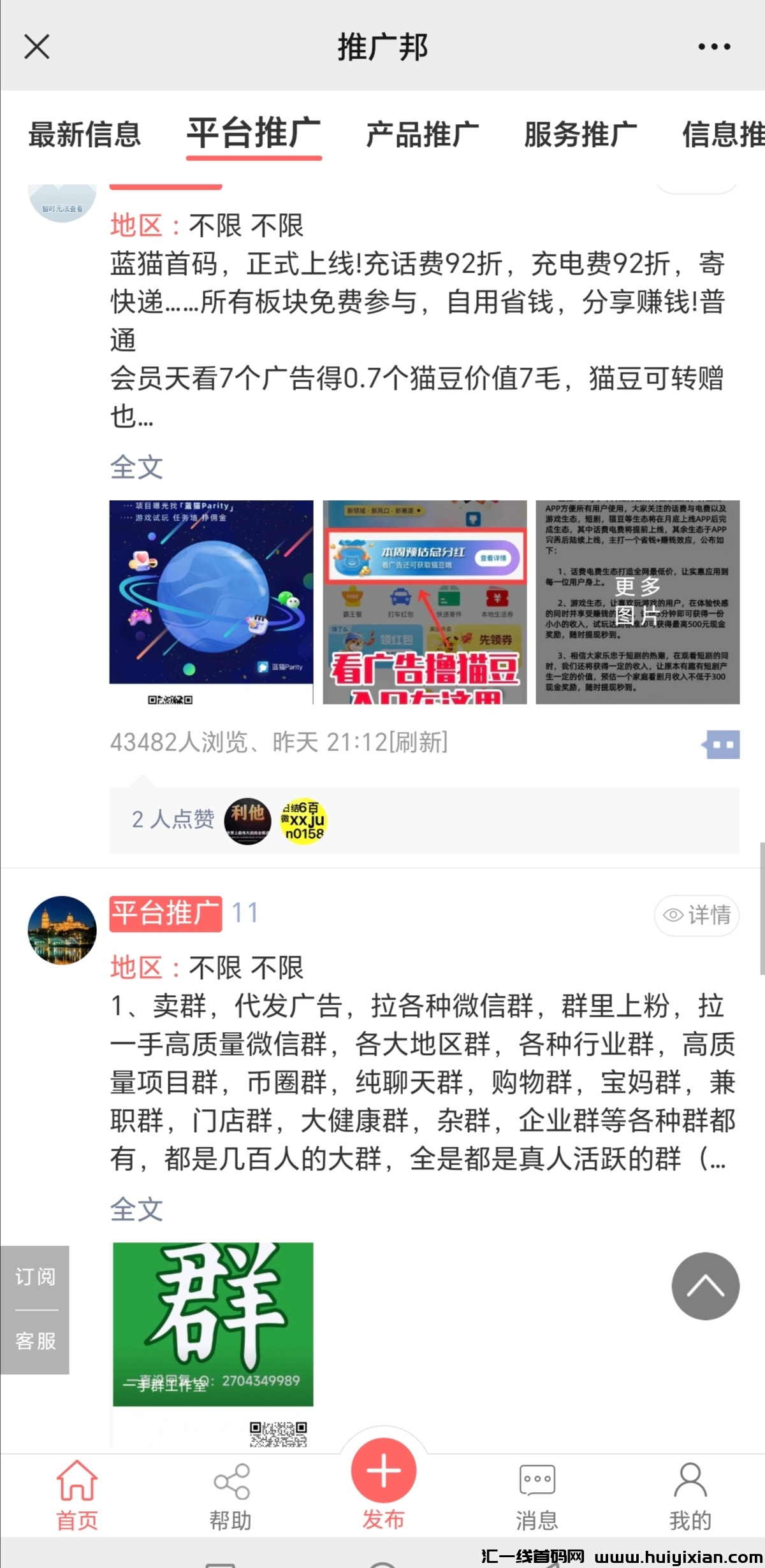Expand 全文 of the 蓝猫首码 post
Image resolution: width=765 pixels, height=1568 pixels.
[x=136, y=467]
